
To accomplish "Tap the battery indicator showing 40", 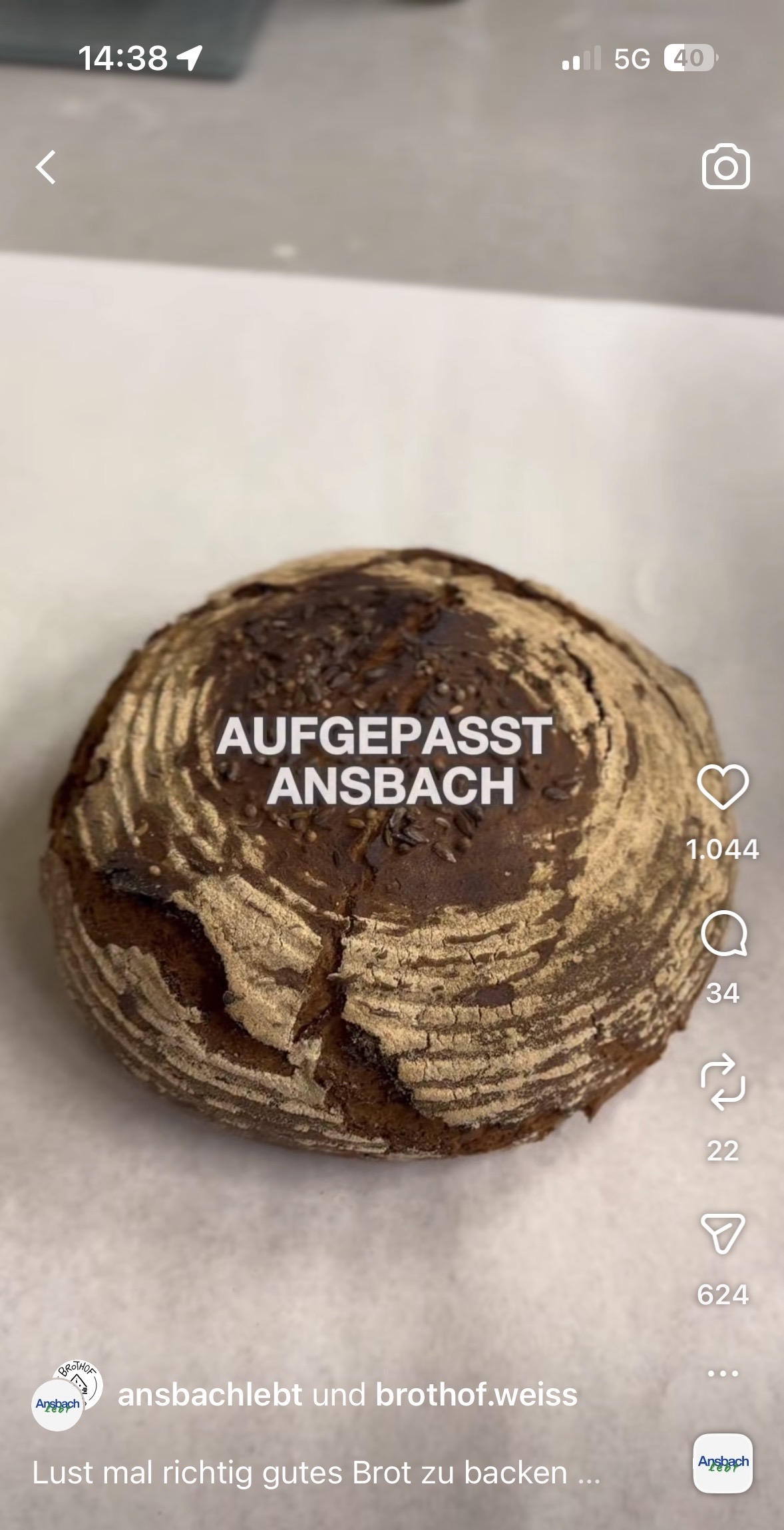I will click(x=691, y=59).
